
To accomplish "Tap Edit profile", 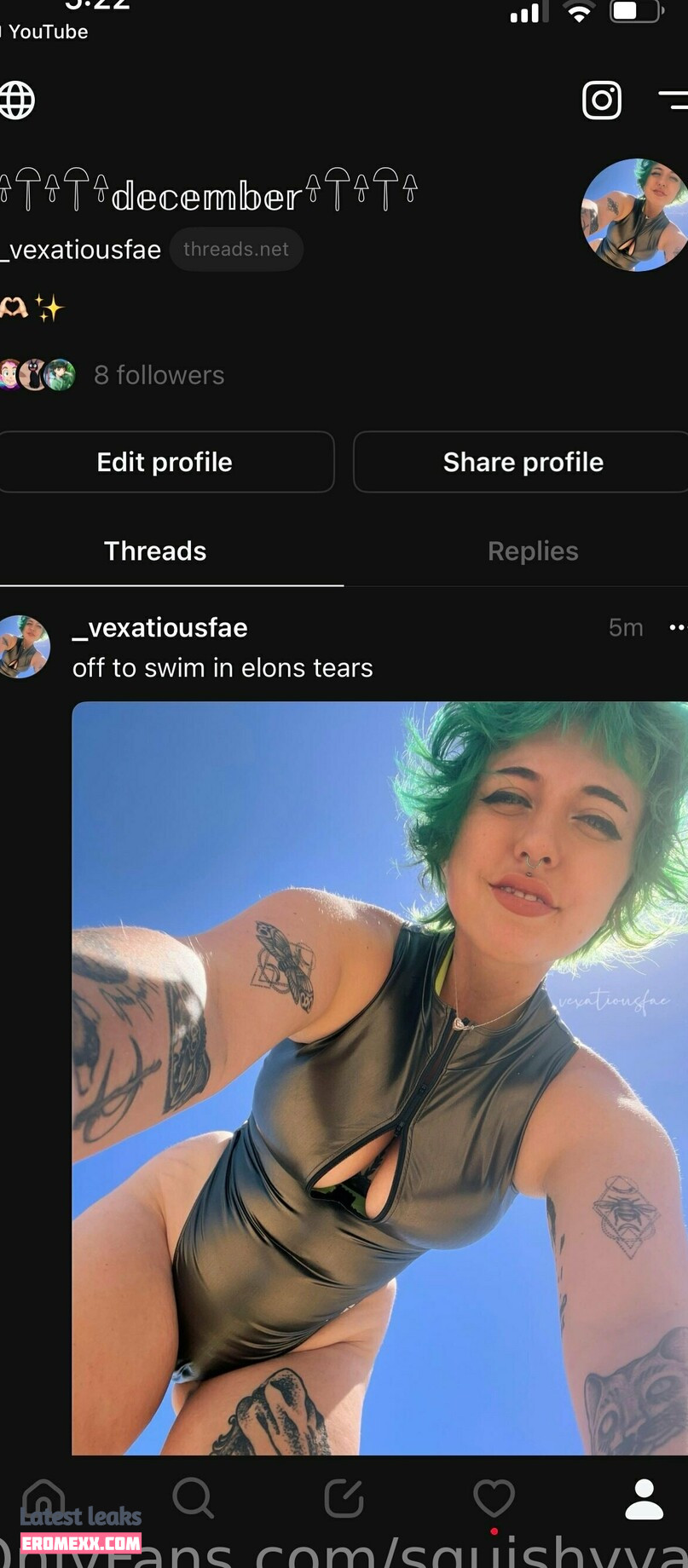I will [x=165, y=462].
